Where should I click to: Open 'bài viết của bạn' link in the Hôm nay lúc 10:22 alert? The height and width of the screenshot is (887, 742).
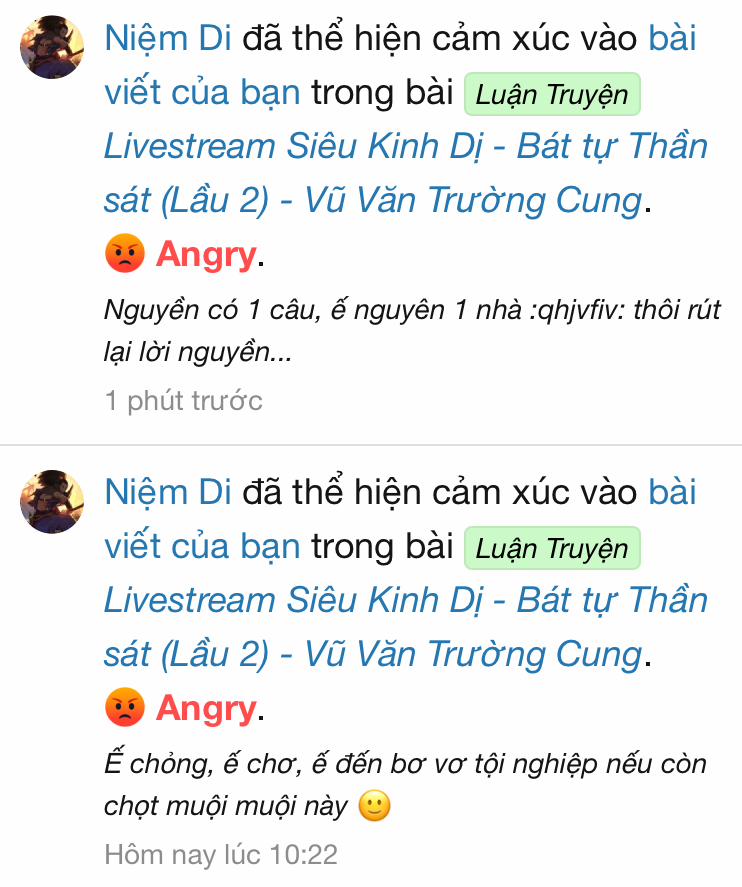(202, 546)
